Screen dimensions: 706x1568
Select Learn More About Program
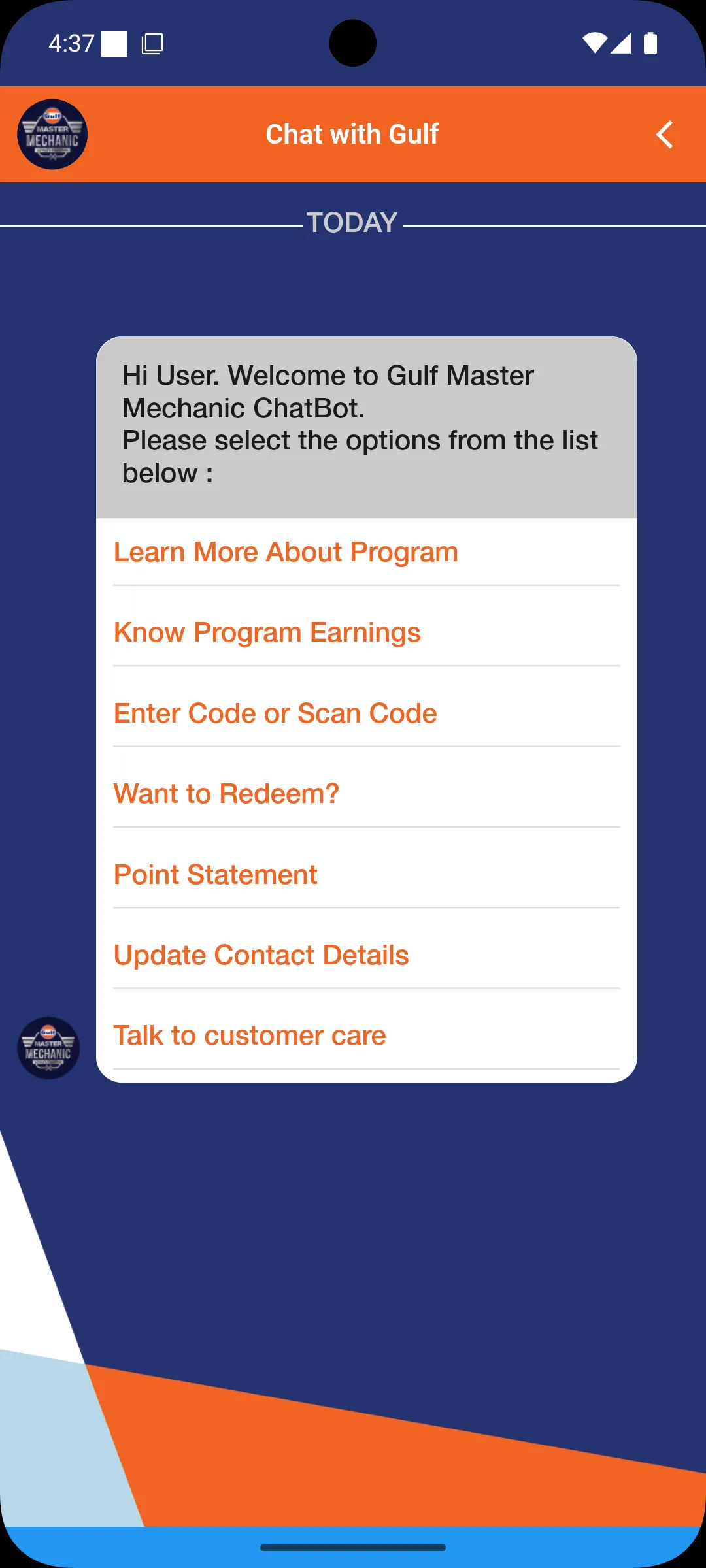point(286,552)
